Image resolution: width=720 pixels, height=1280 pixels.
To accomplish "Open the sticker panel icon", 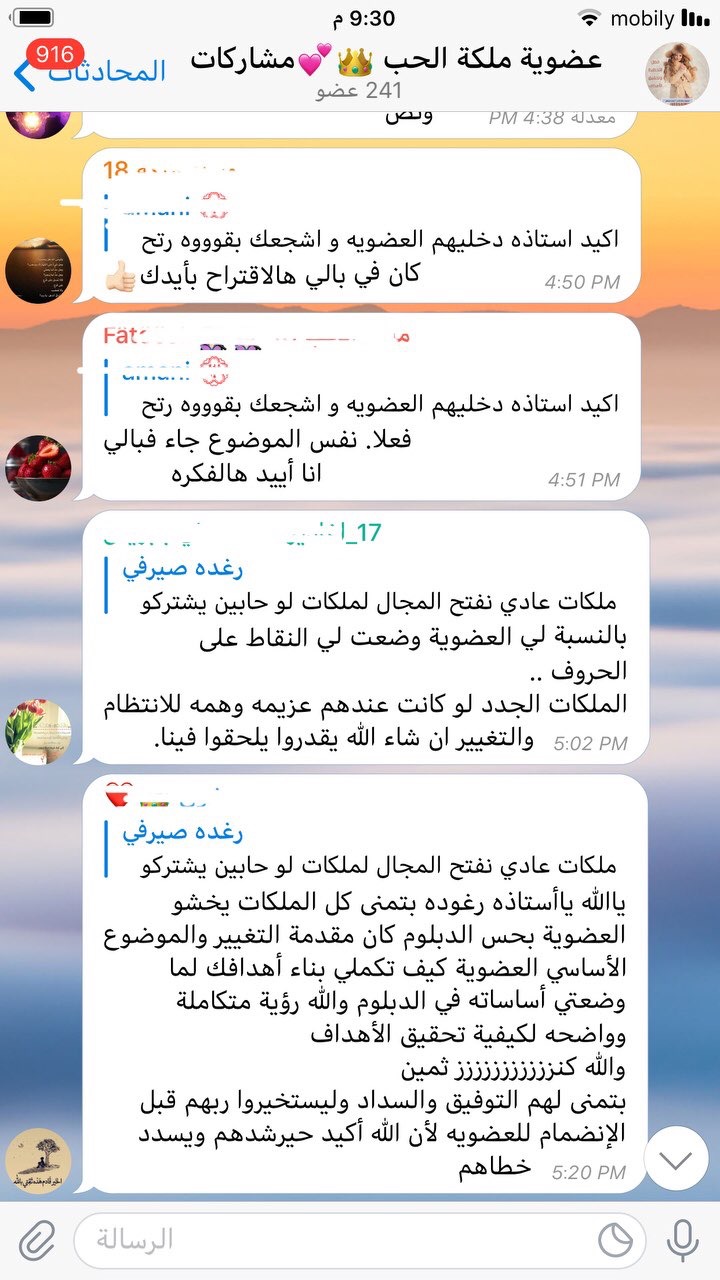I will (x=615, y=1240).
